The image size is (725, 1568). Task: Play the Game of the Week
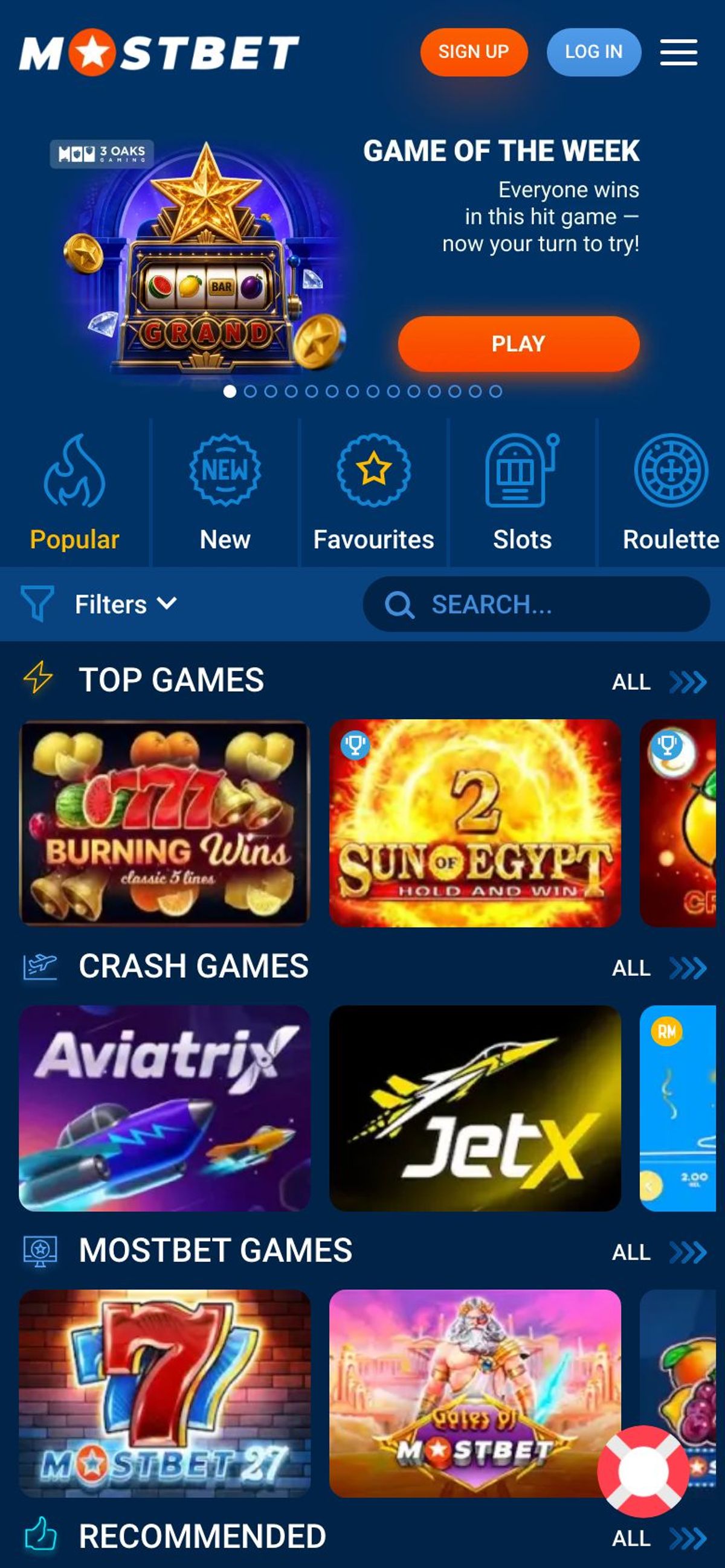[x=518, y=344]
